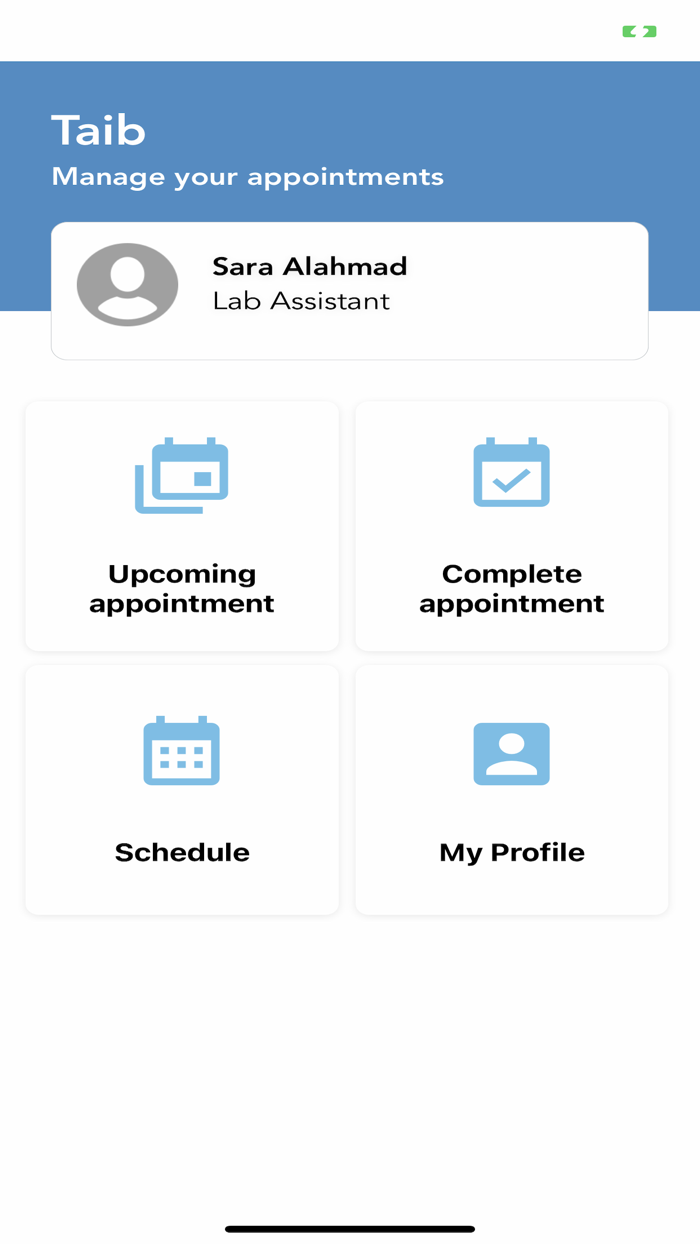This screenshot has height=1244, width=700.
Task: Open the Schedule card
Action: tap(182, 790)
